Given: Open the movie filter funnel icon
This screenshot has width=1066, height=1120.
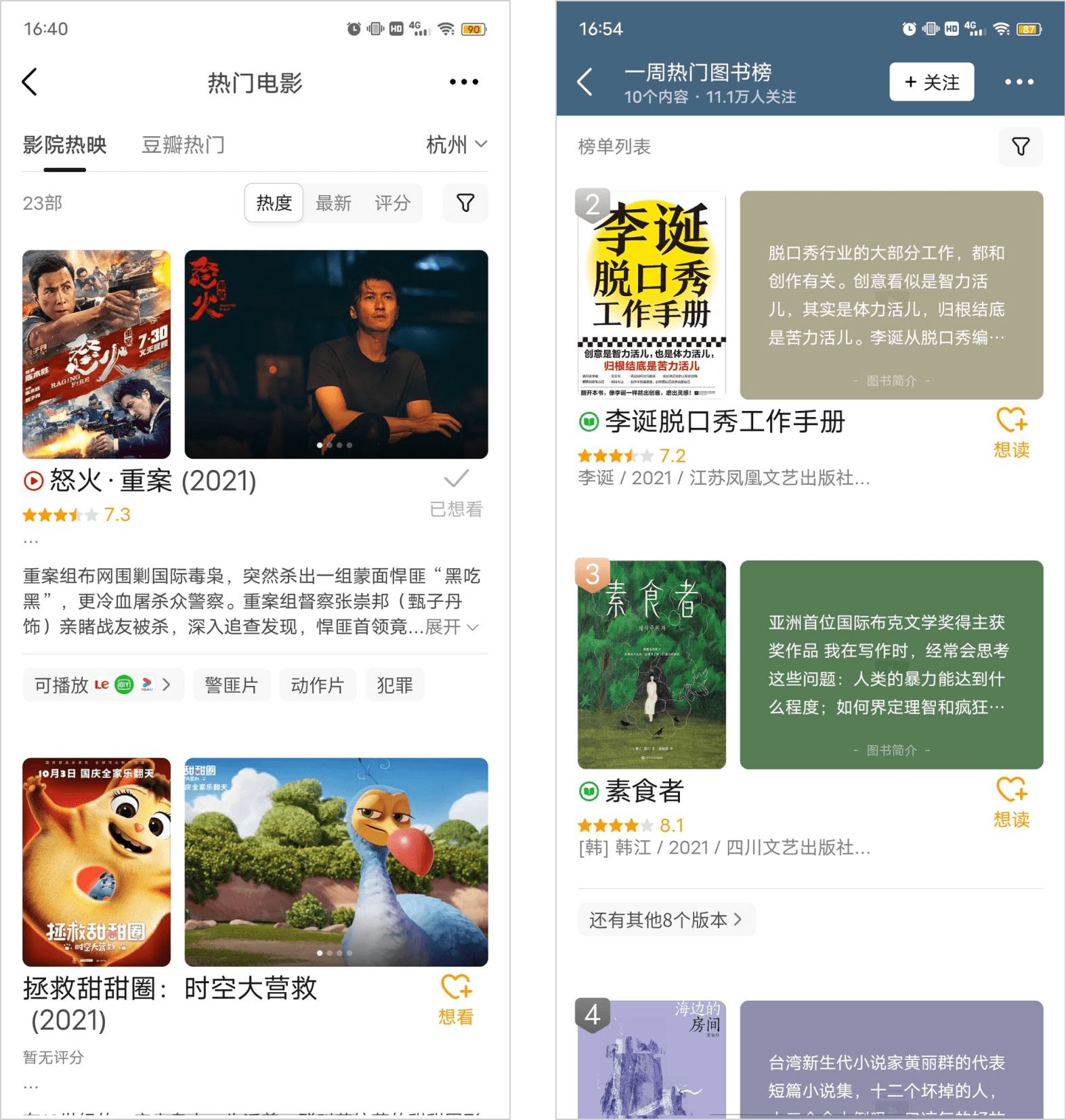Looking at the screenshot, I should click(x=465, y=203).
